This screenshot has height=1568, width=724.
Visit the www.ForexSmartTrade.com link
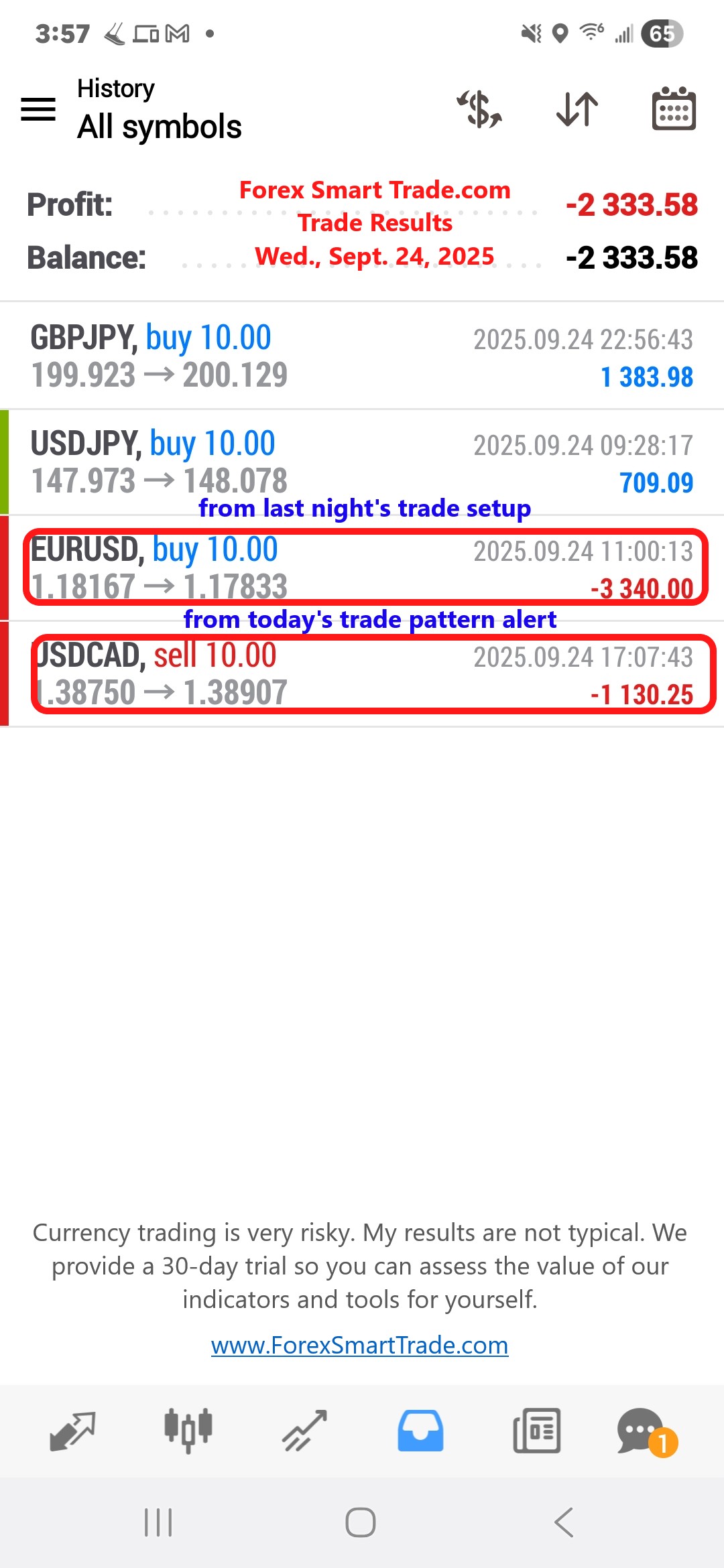[360, 1345]
